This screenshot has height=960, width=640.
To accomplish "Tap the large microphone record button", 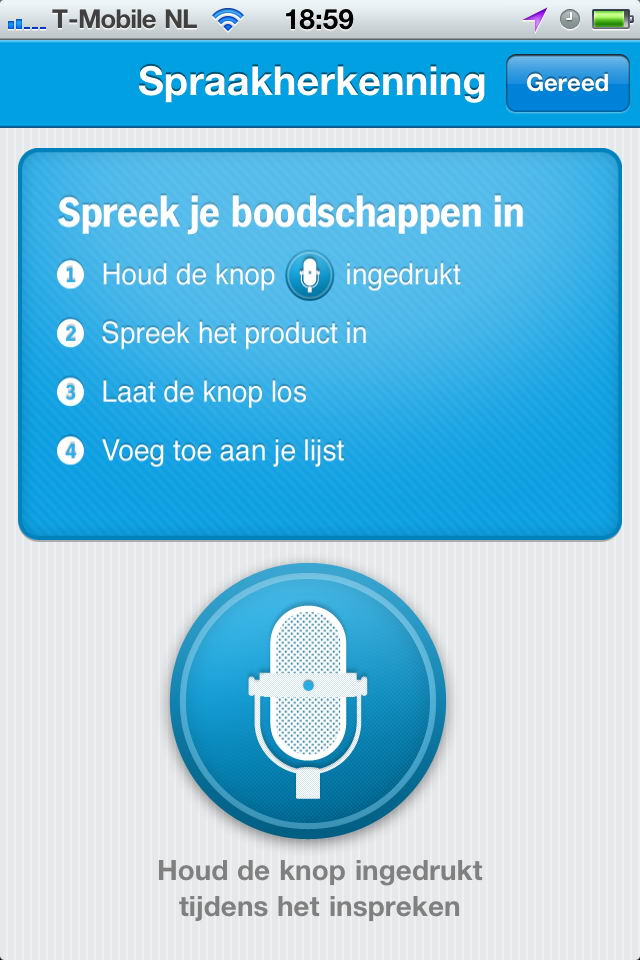I will point(308,701).
